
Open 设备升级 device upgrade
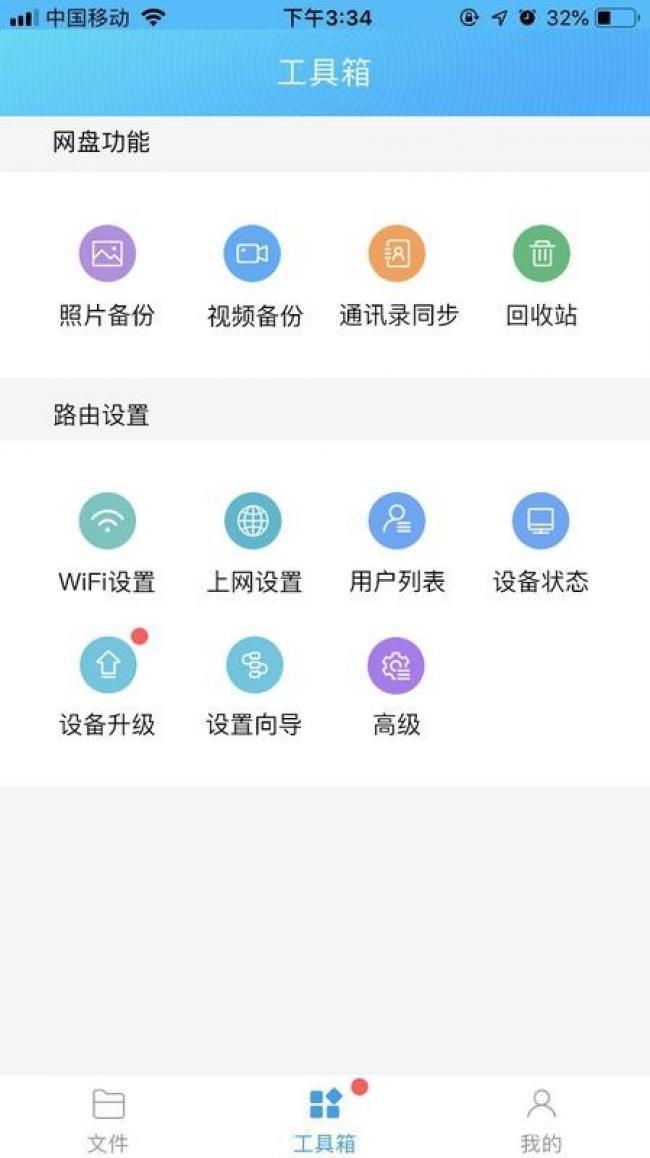[x=107, y=665]
